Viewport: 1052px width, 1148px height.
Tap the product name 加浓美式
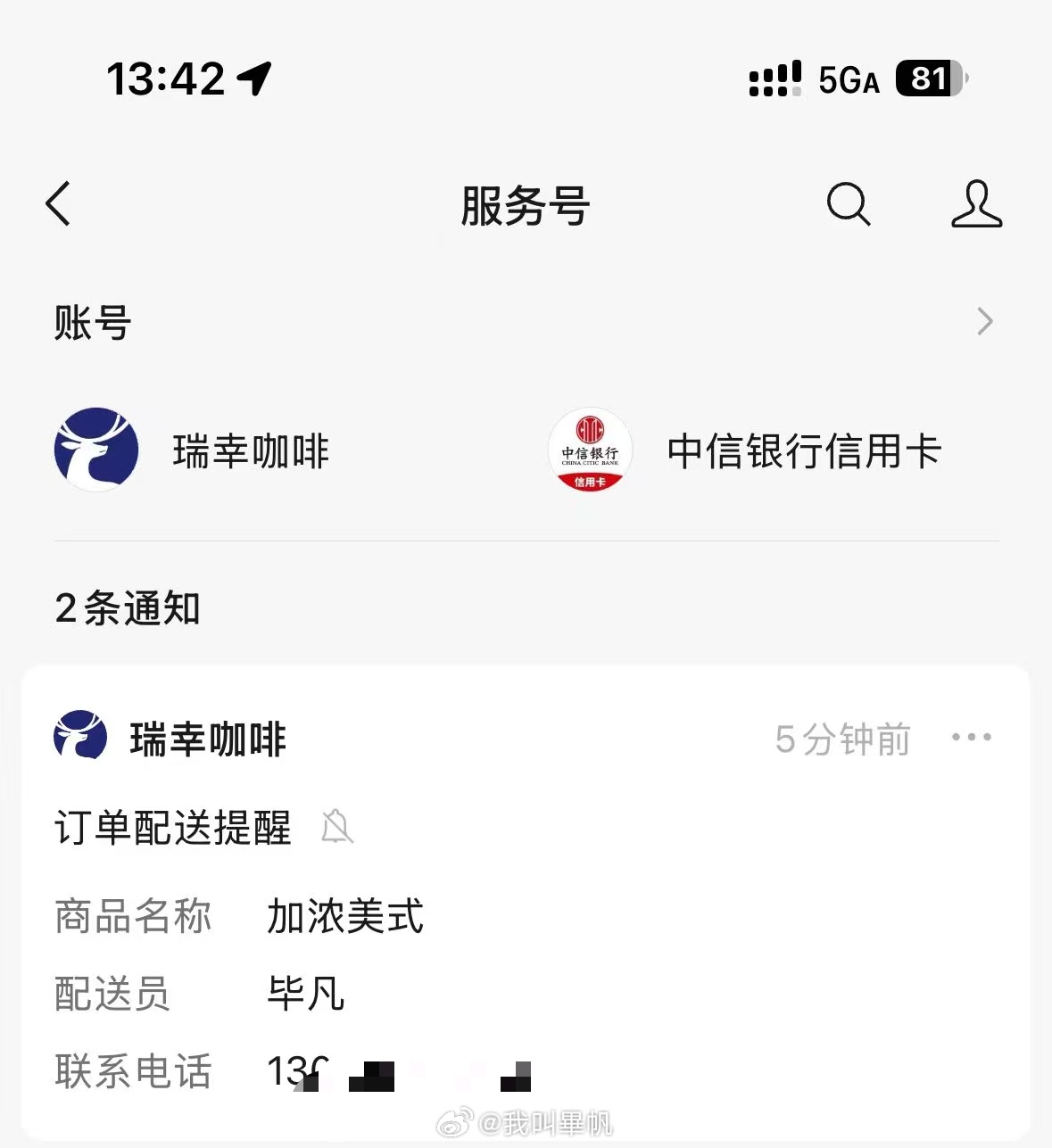[x=345, y=916]
